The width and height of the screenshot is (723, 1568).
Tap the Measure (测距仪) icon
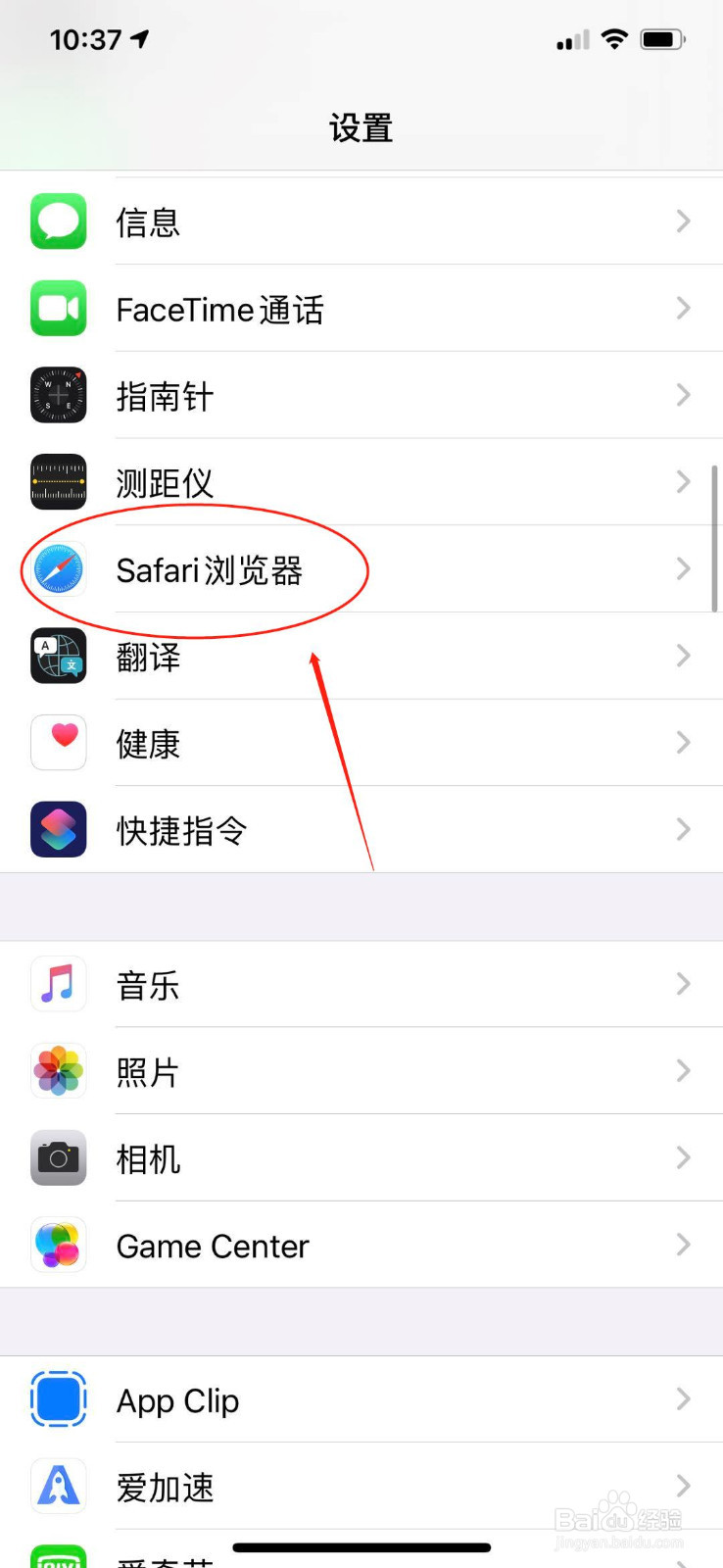(x=58, y=481)
